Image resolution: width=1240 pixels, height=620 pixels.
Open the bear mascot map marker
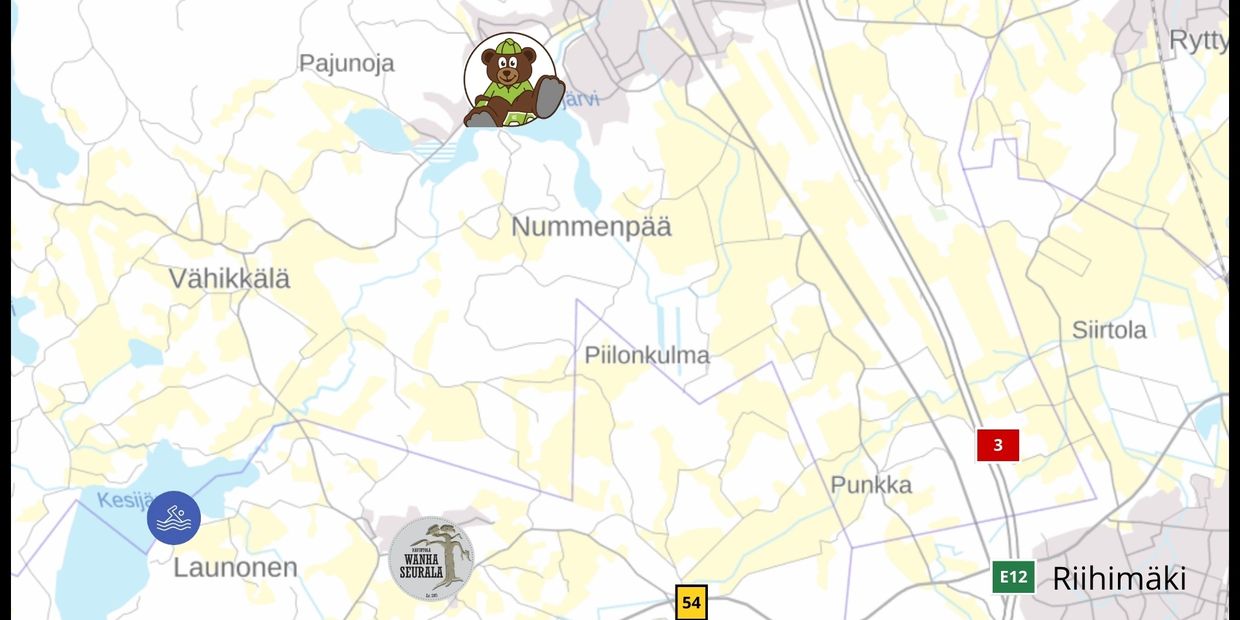coord(512,80)
